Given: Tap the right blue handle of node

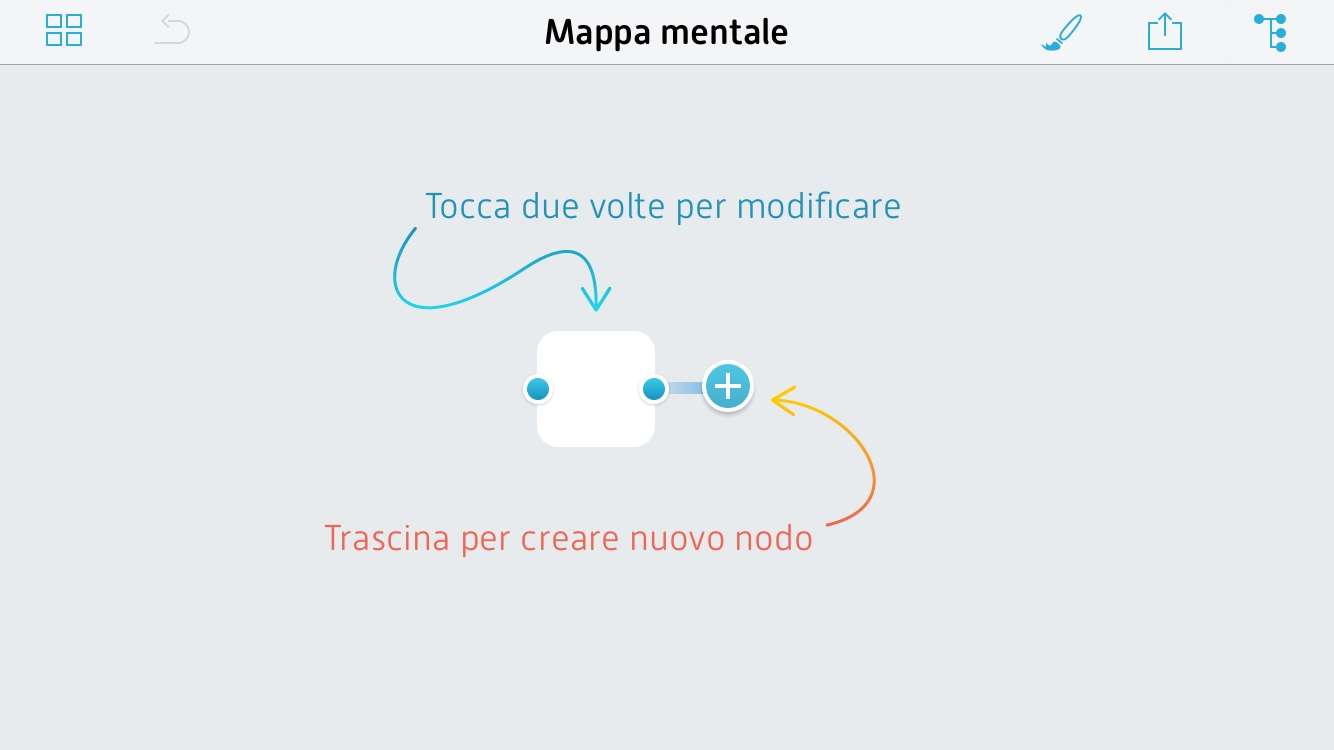Looking at the screenshot, I should tap(654, 389).
